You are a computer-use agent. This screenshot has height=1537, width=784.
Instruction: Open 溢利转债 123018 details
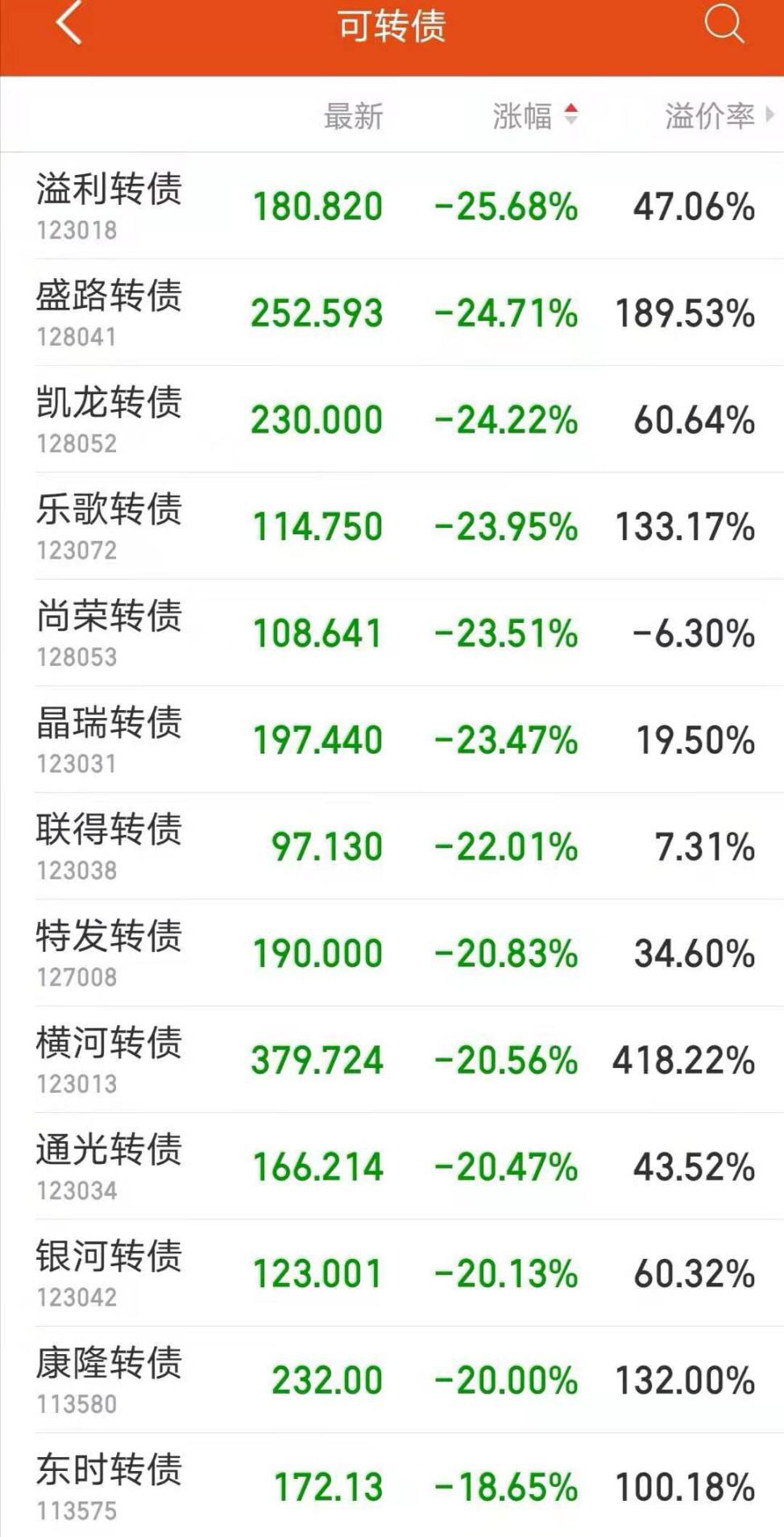coord(392,206)
